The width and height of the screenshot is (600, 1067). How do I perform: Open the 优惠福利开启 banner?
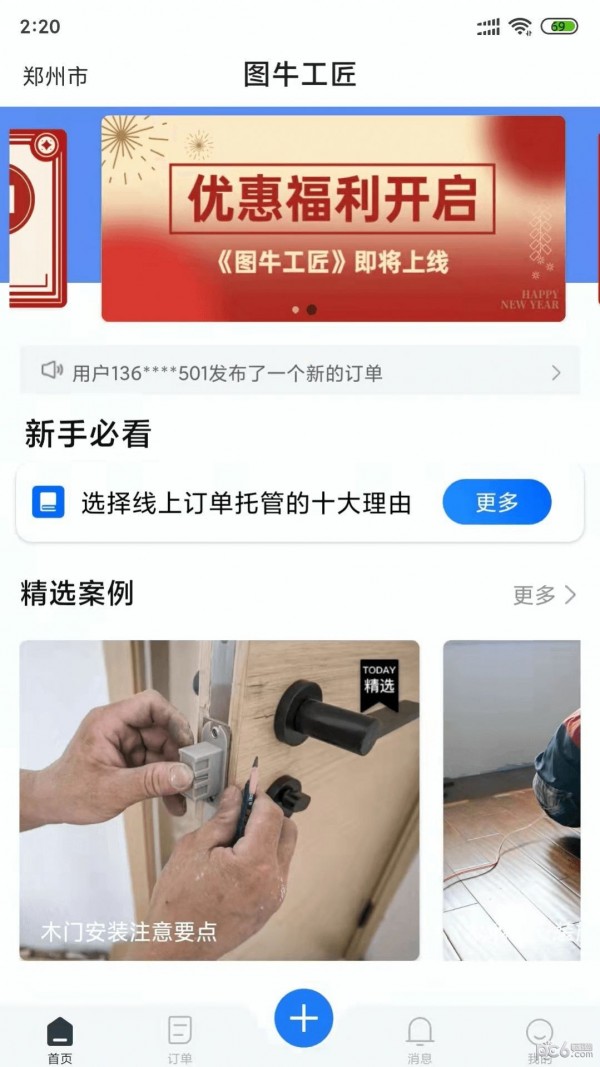click(x=333, y=218)
